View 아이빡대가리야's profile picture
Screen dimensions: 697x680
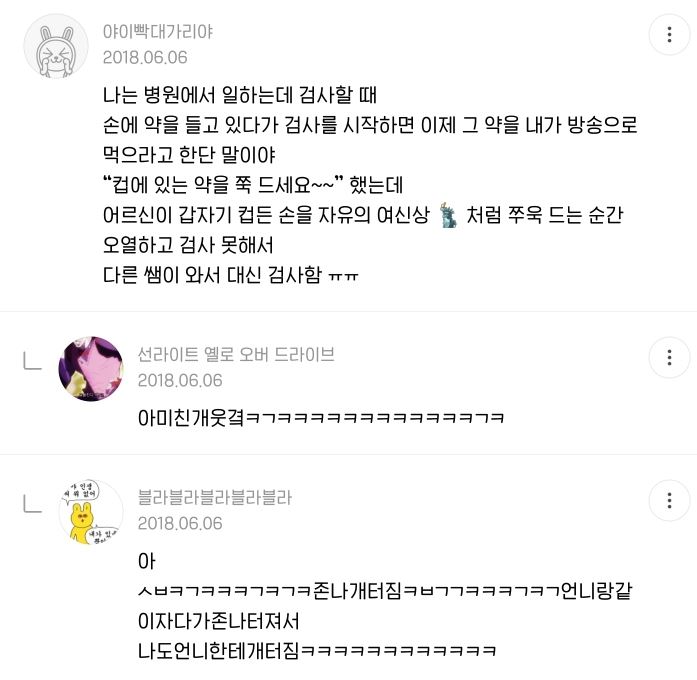(55, 46)
